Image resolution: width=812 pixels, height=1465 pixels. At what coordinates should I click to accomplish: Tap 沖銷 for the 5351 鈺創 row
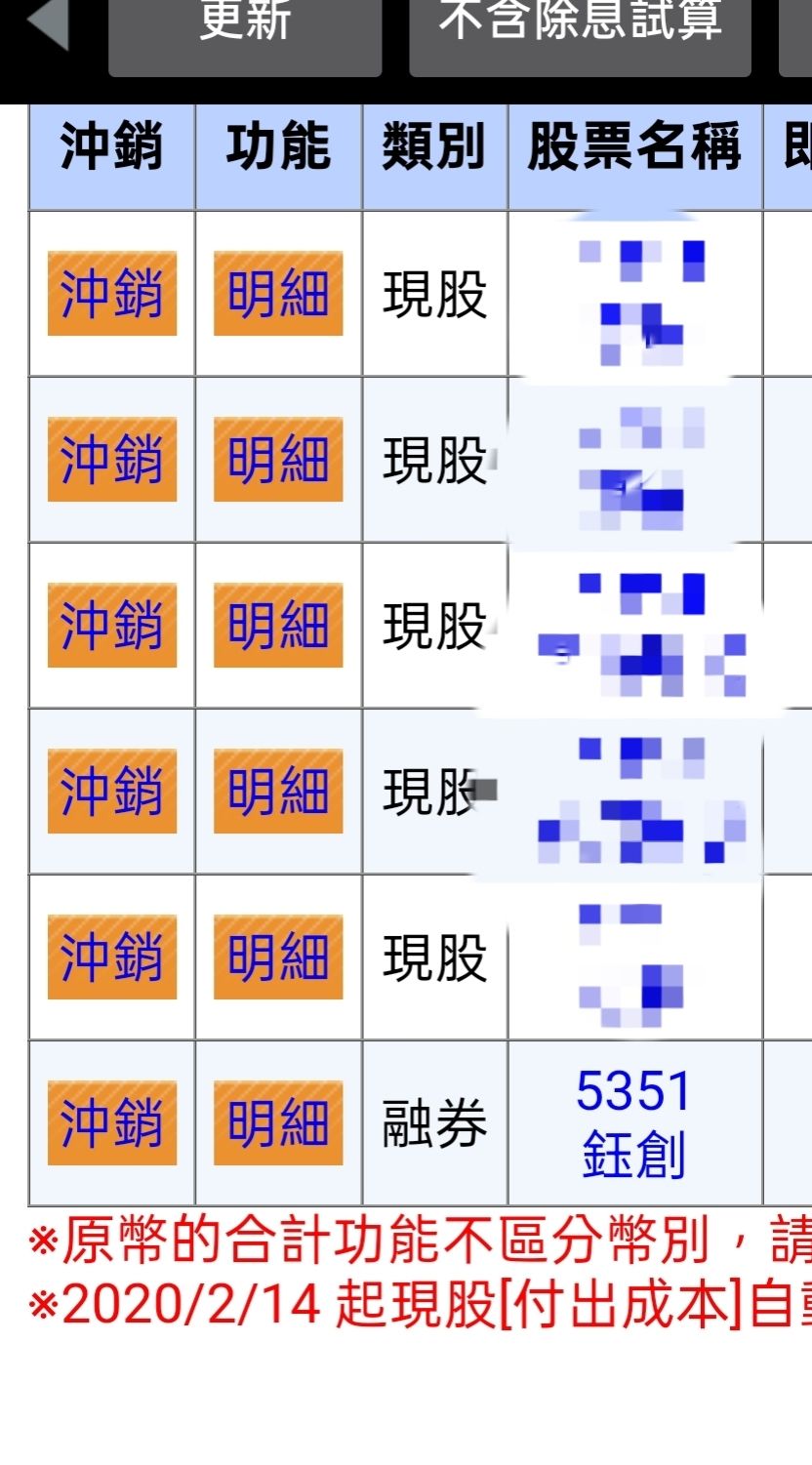pyautogui.click(x=112, y=1122)
